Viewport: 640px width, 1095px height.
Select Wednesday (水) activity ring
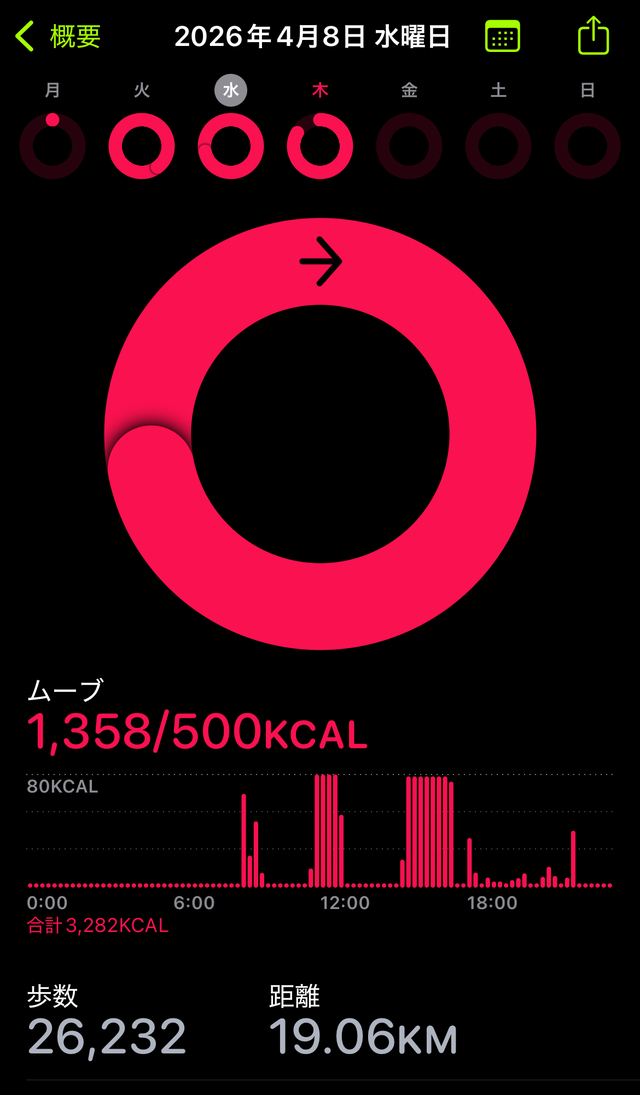pos(231,146)
